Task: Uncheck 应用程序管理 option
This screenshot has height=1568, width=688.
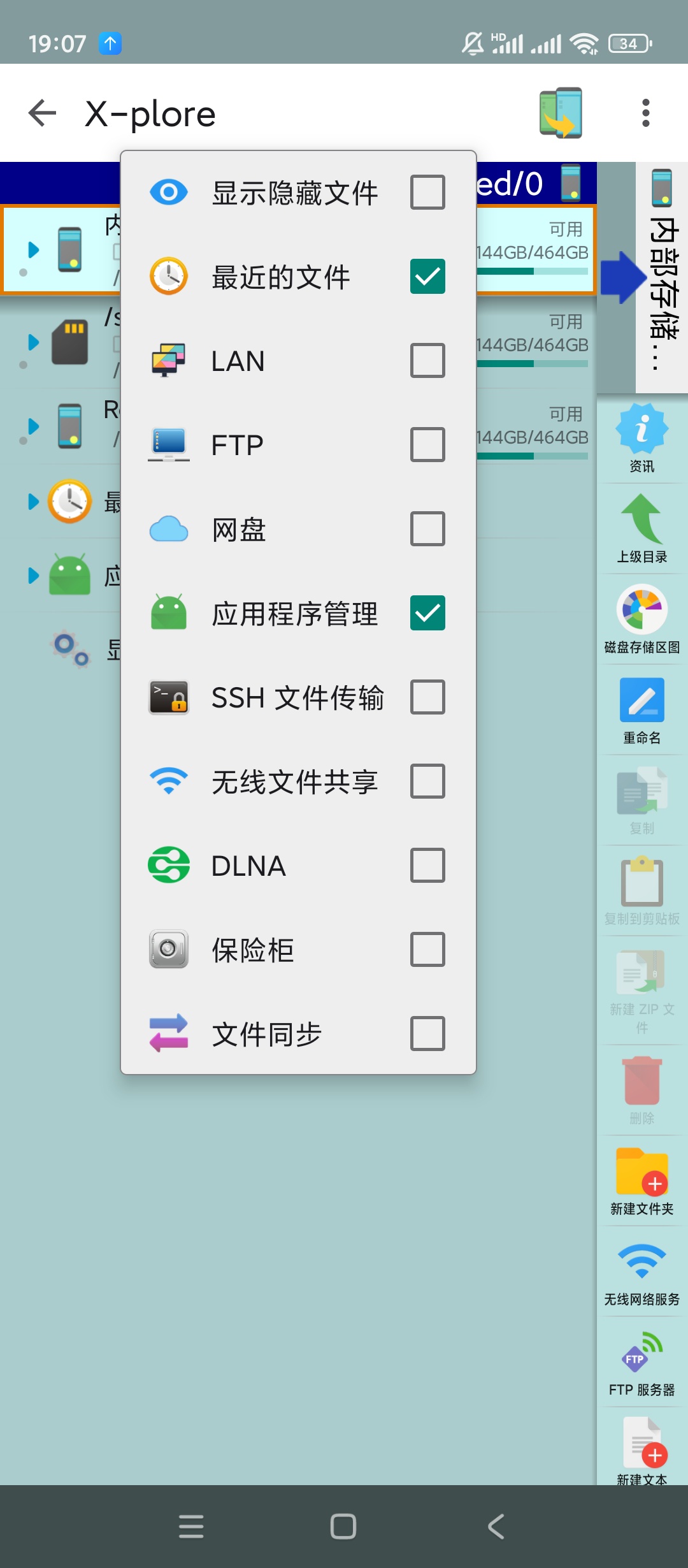Action: [427, 613]
